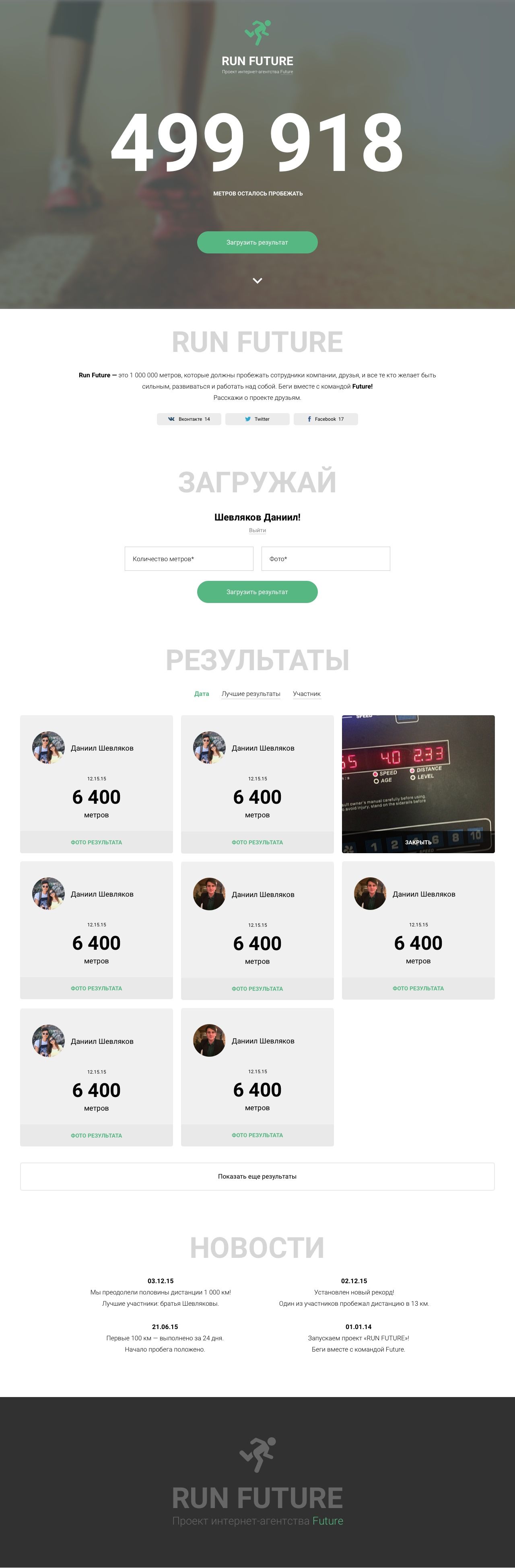This screenshot has height=1568, width=515.
Task: Open the Future agency link in the footer
Action: point(328,1521)
